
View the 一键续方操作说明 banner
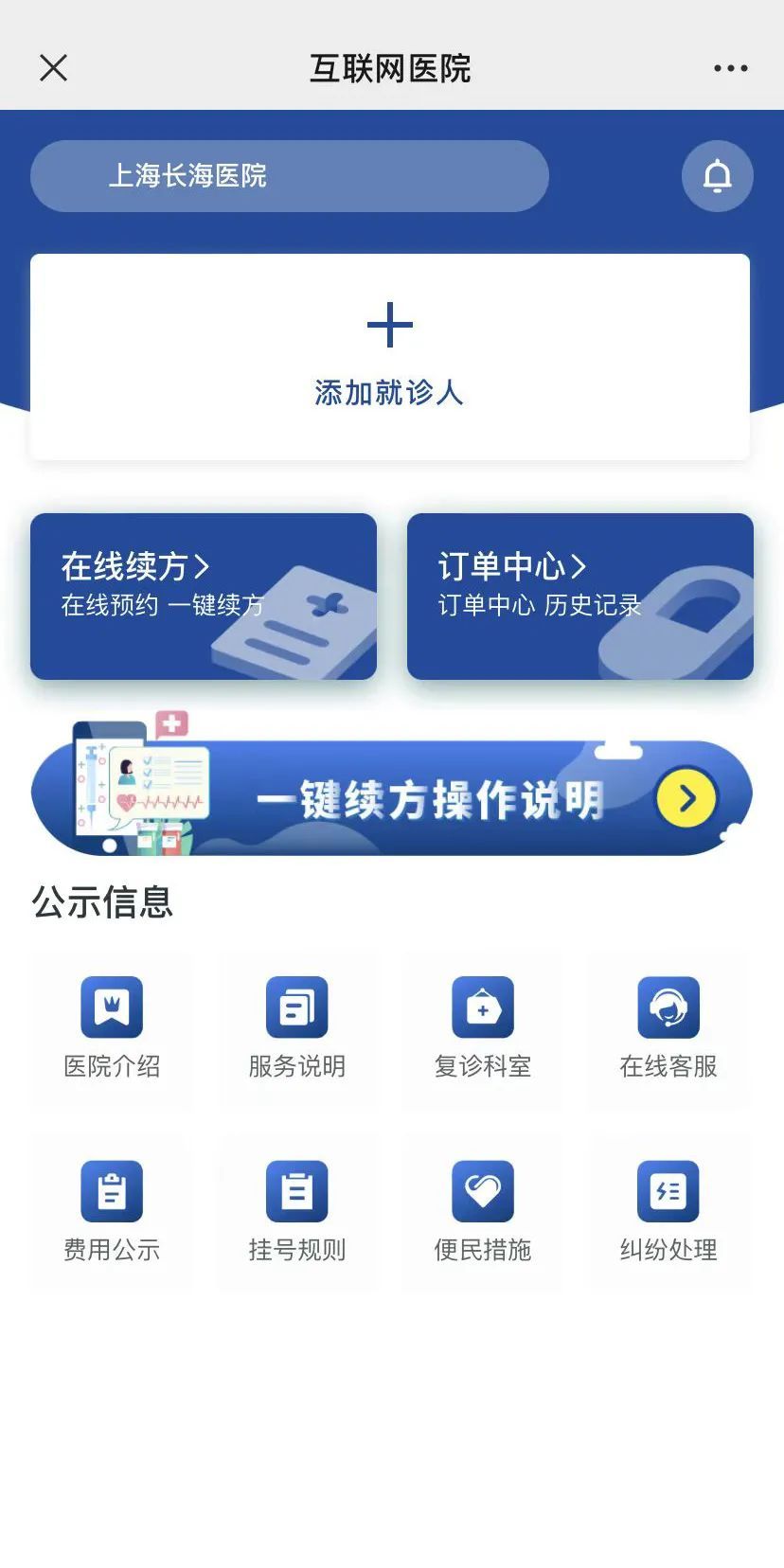tap(391, 798)
